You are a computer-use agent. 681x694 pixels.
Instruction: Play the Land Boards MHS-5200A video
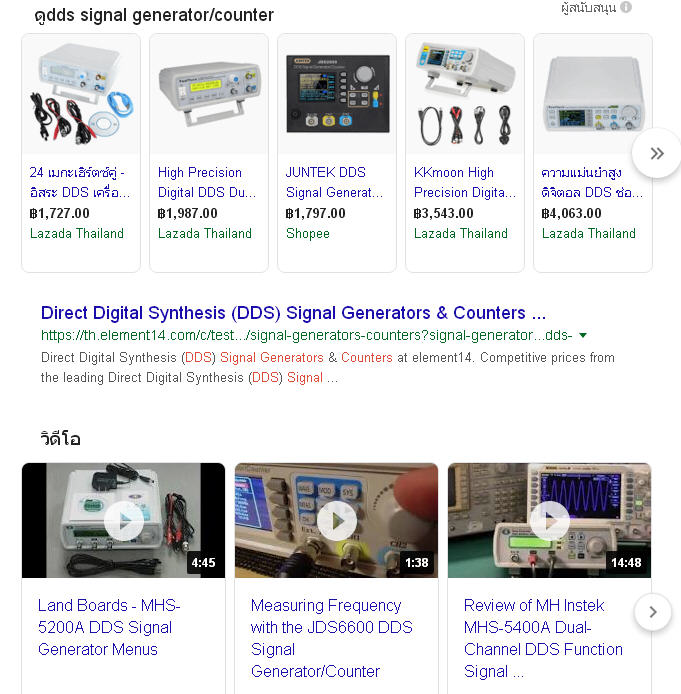click(124, 520)
